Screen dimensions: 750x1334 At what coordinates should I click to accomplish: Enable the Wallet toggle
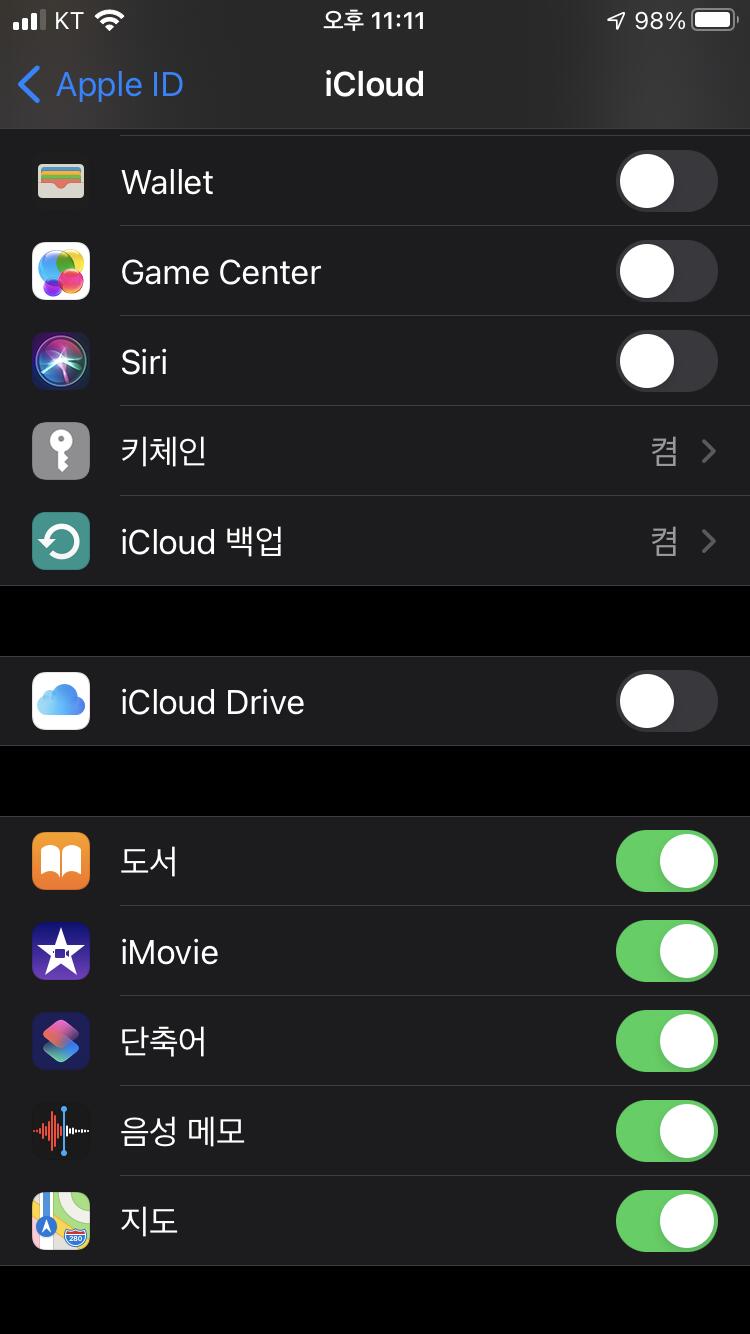point(666,182)
